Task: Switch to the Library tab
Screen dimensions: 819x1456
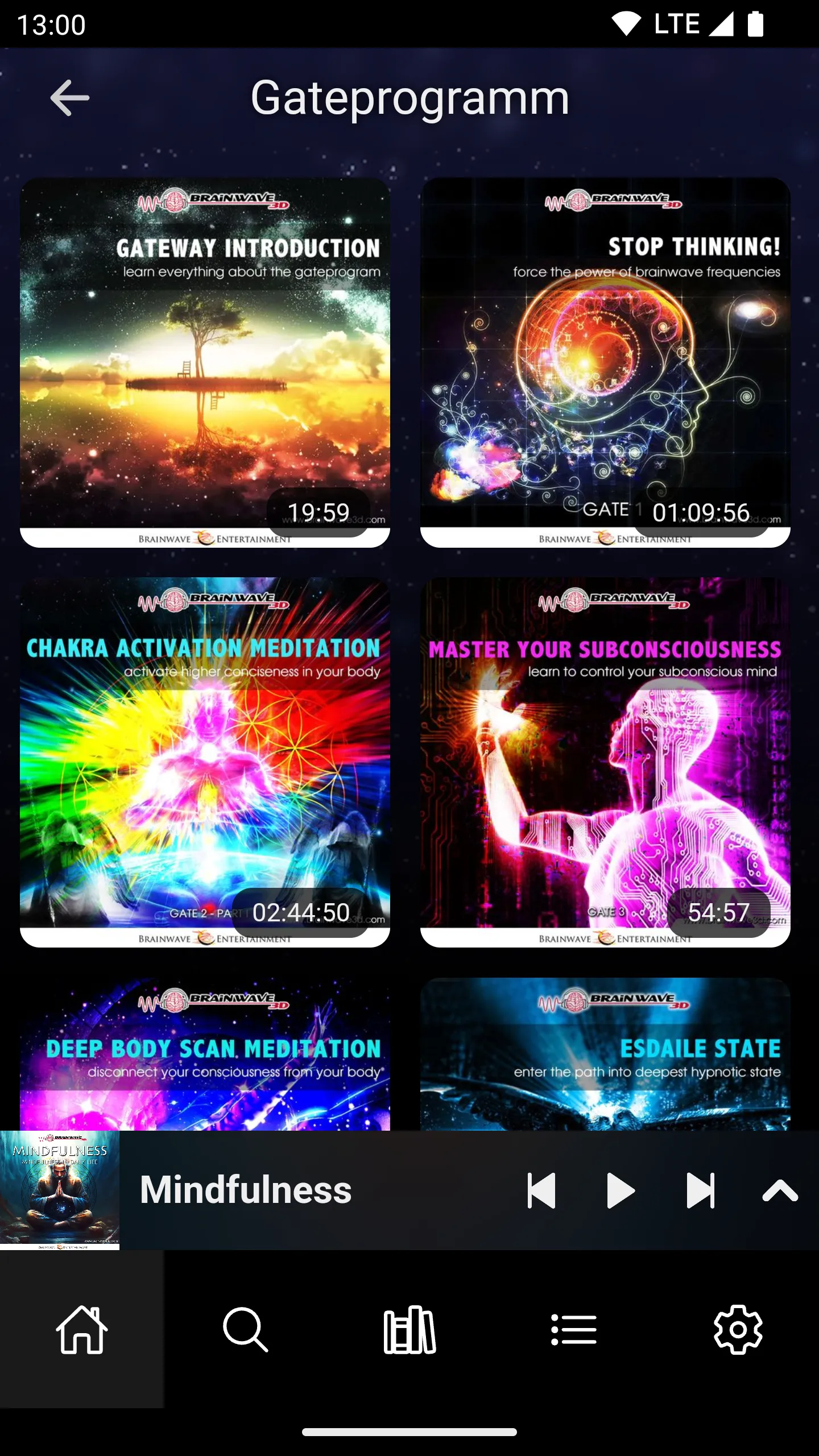Action: (409, 1329)
